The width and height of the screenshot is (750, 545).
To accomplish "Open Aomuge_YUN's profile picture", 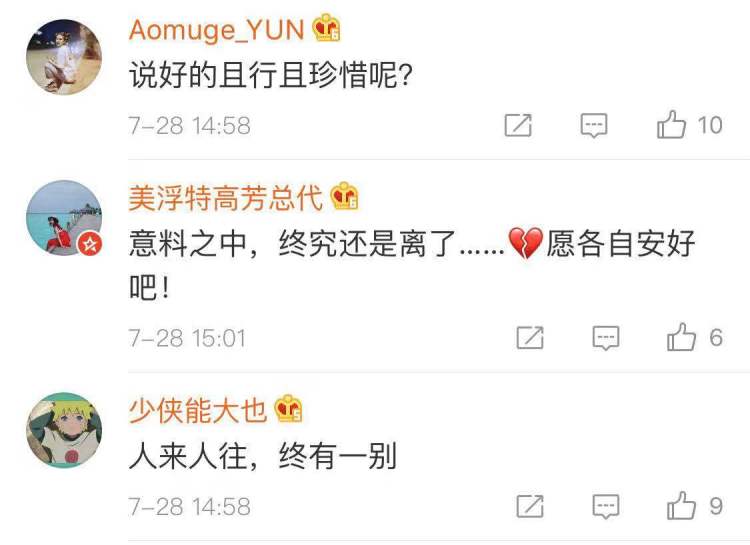I will 63,56.
